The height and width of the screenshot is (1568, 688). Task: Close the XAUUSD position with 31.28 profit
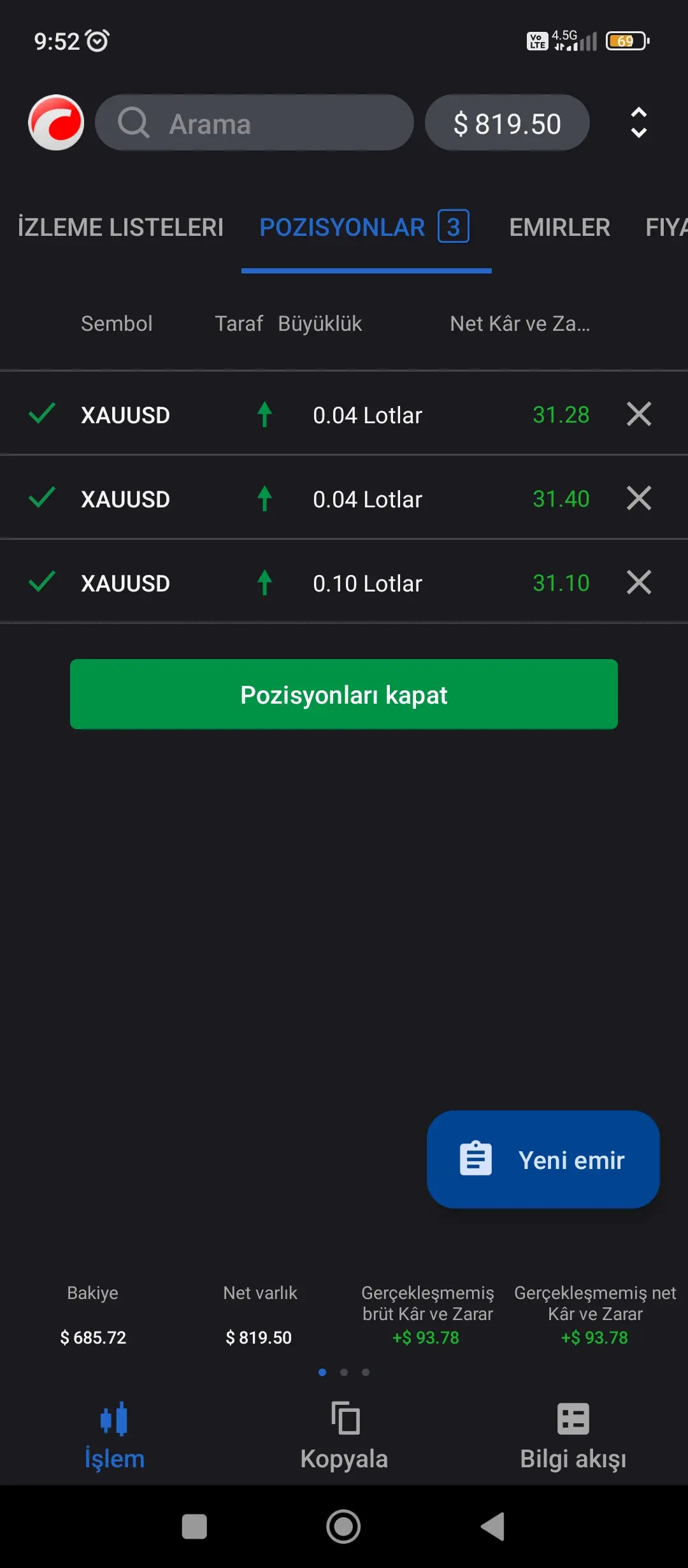pyautogui.click(x=638, y=414)
